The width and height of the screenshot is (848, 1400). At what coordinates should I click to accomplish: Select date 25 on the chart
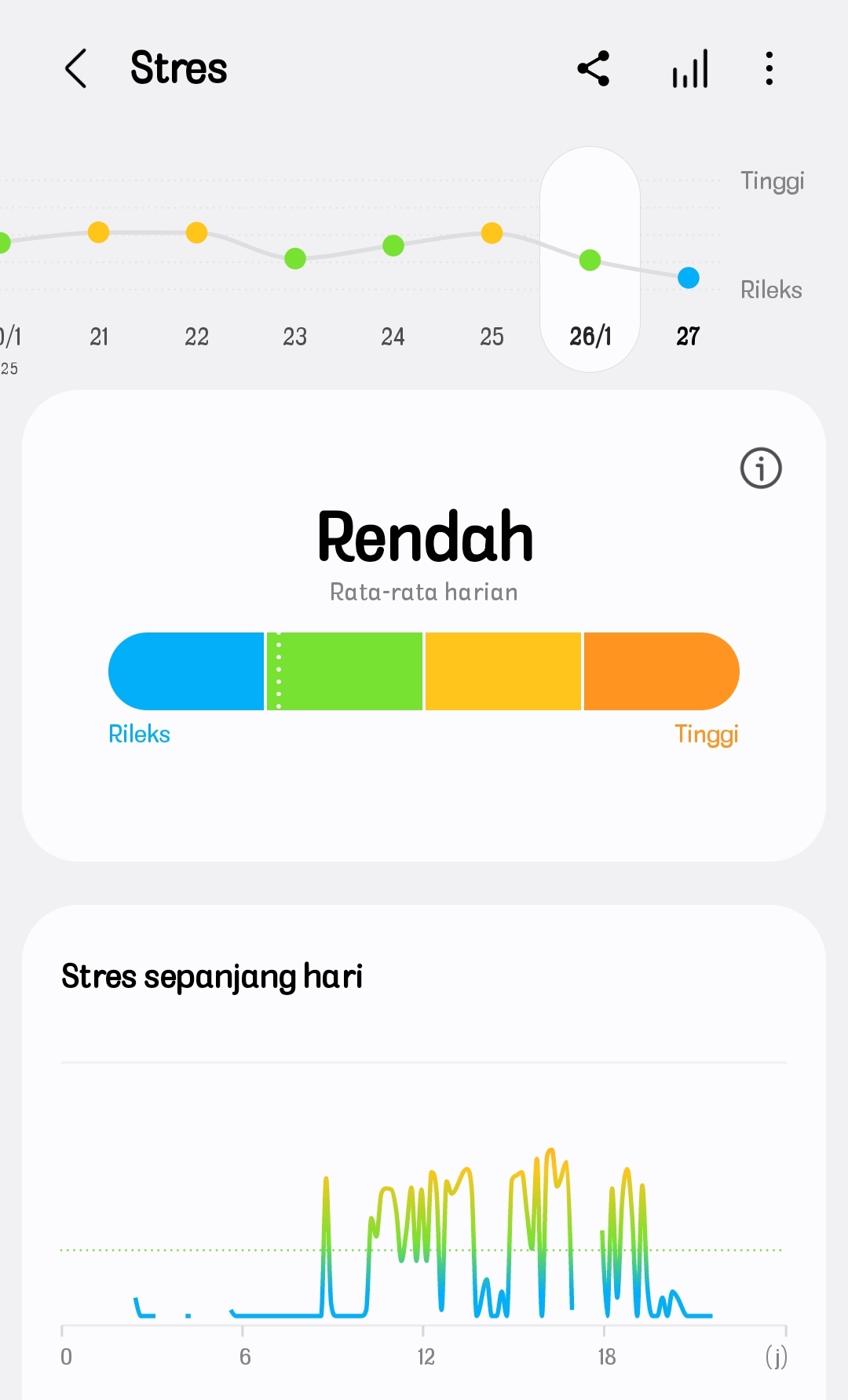pos(492,337)
